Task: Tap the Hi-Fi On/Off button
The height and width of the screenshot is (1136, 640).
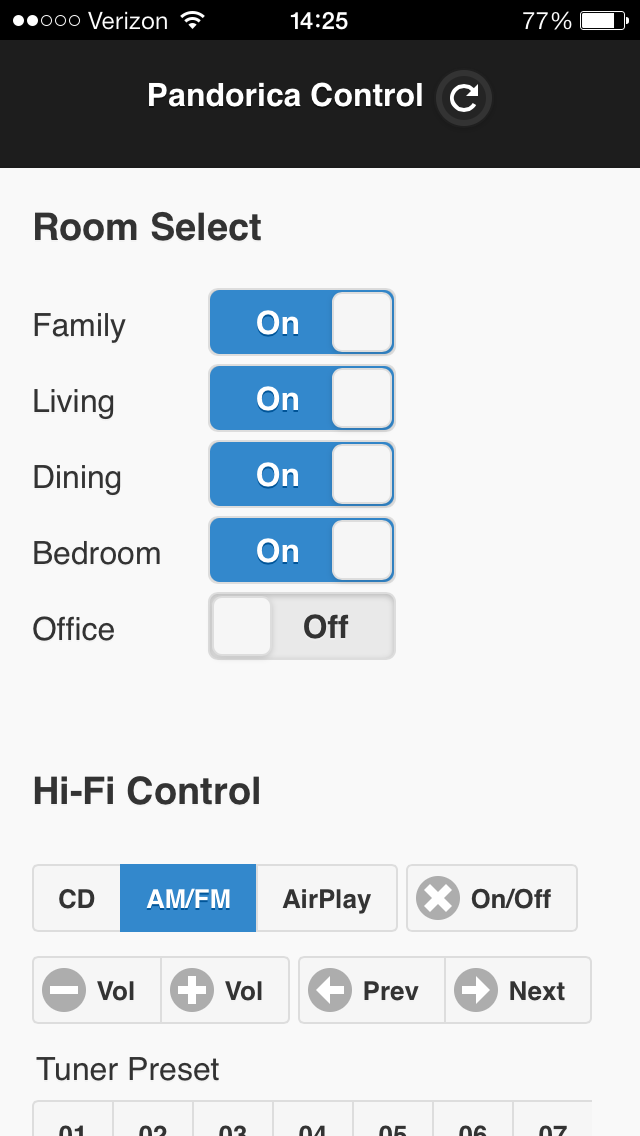Action: 492,898
